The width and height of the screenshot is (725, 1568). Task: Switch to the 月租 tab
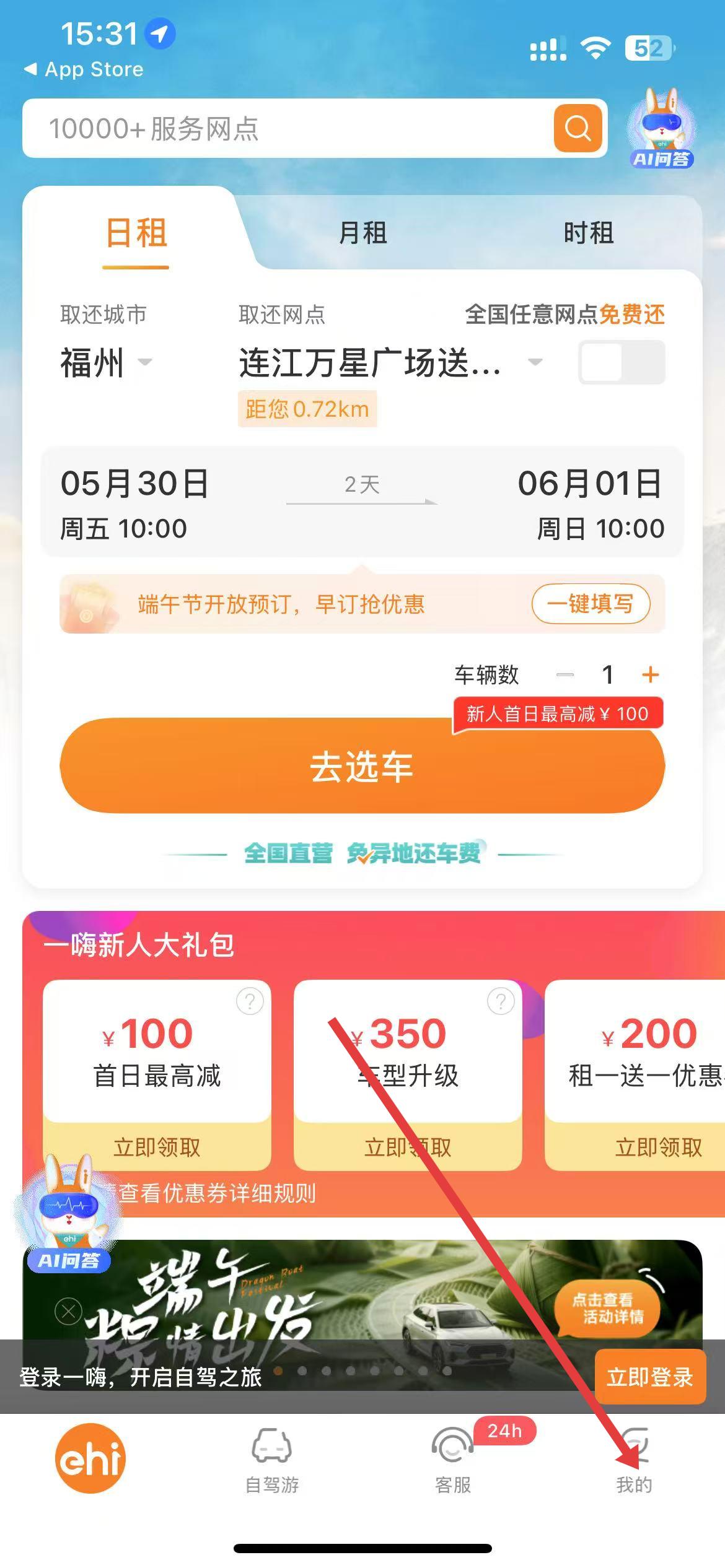[x=362, y=233]
